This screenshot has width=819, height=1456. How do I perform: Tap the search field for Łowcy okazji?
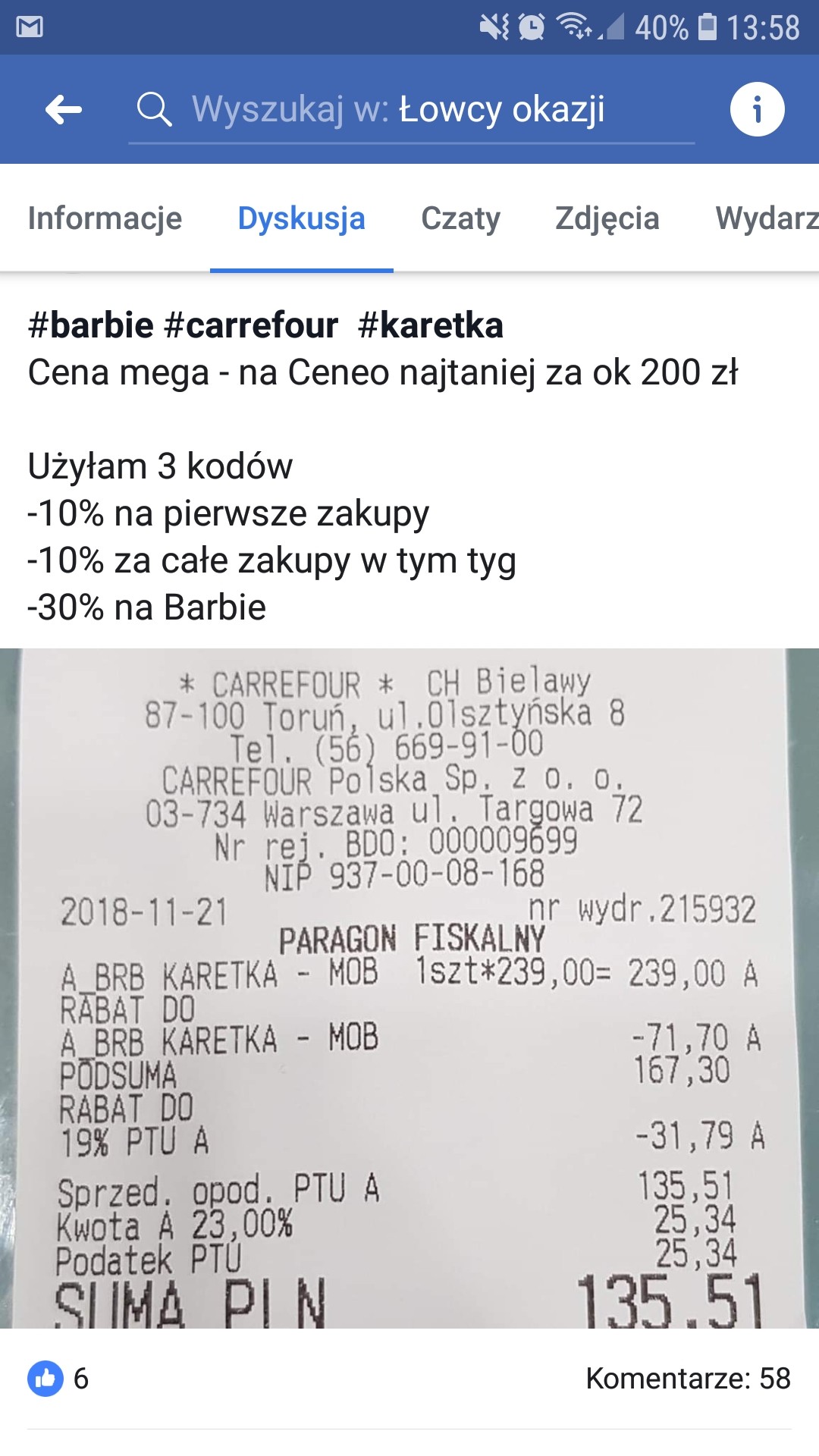click(409, 110)
